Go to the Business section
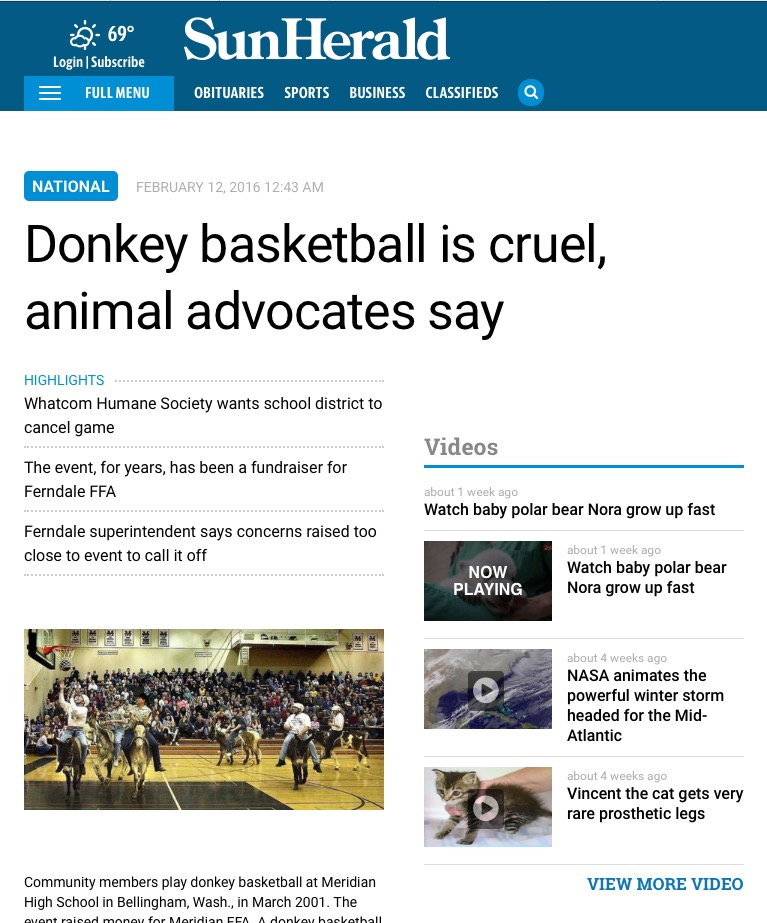The width and height of the screenshot is (767, 923). (377, 93)
